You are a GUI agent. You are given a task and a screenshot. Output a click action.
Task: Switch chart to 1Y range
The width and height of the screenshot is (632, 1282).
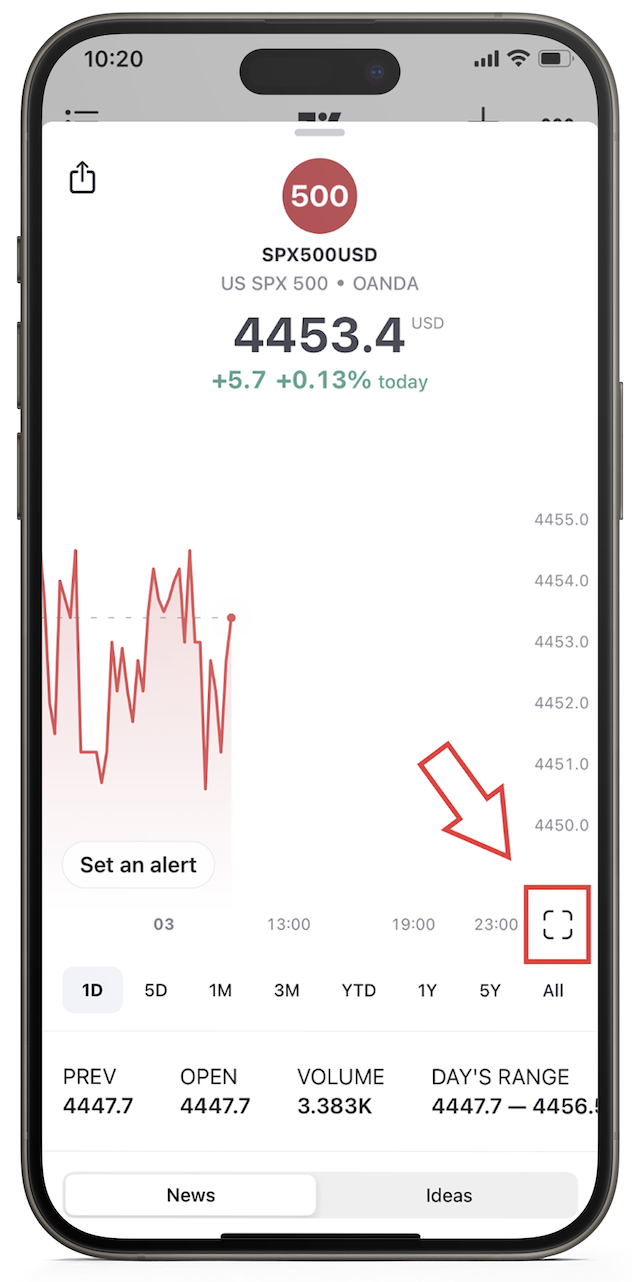coord(427,990)
